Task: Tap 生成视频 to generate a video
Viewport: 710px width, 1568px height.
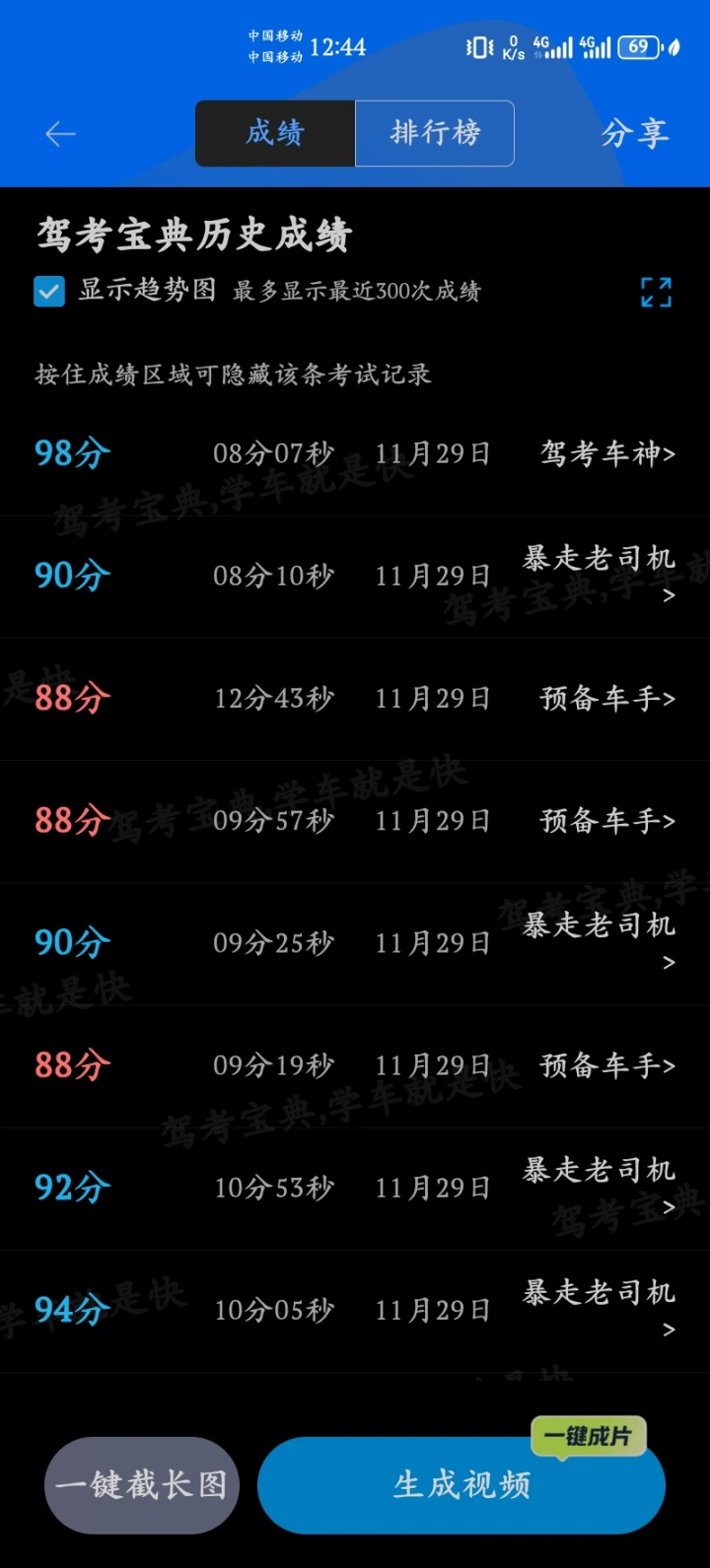Action: point(461,1484)
